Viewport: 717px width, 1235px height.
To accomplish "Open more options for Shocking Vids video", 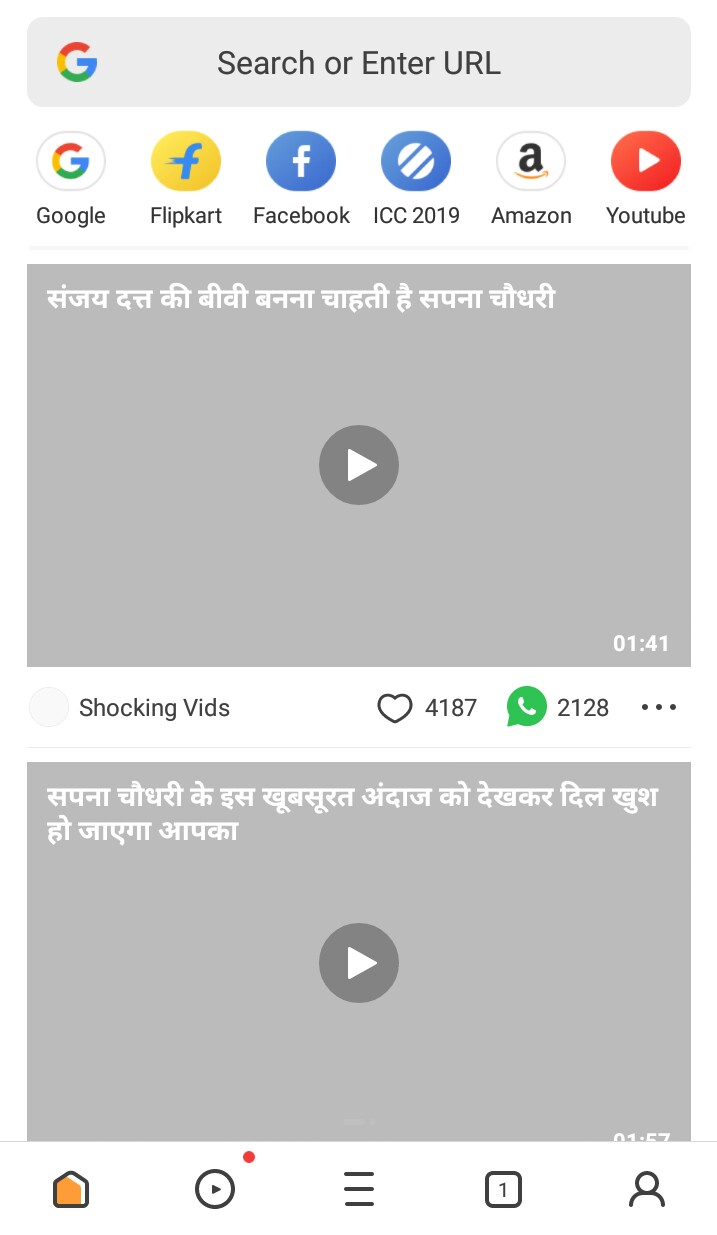I will click(659, 708).
